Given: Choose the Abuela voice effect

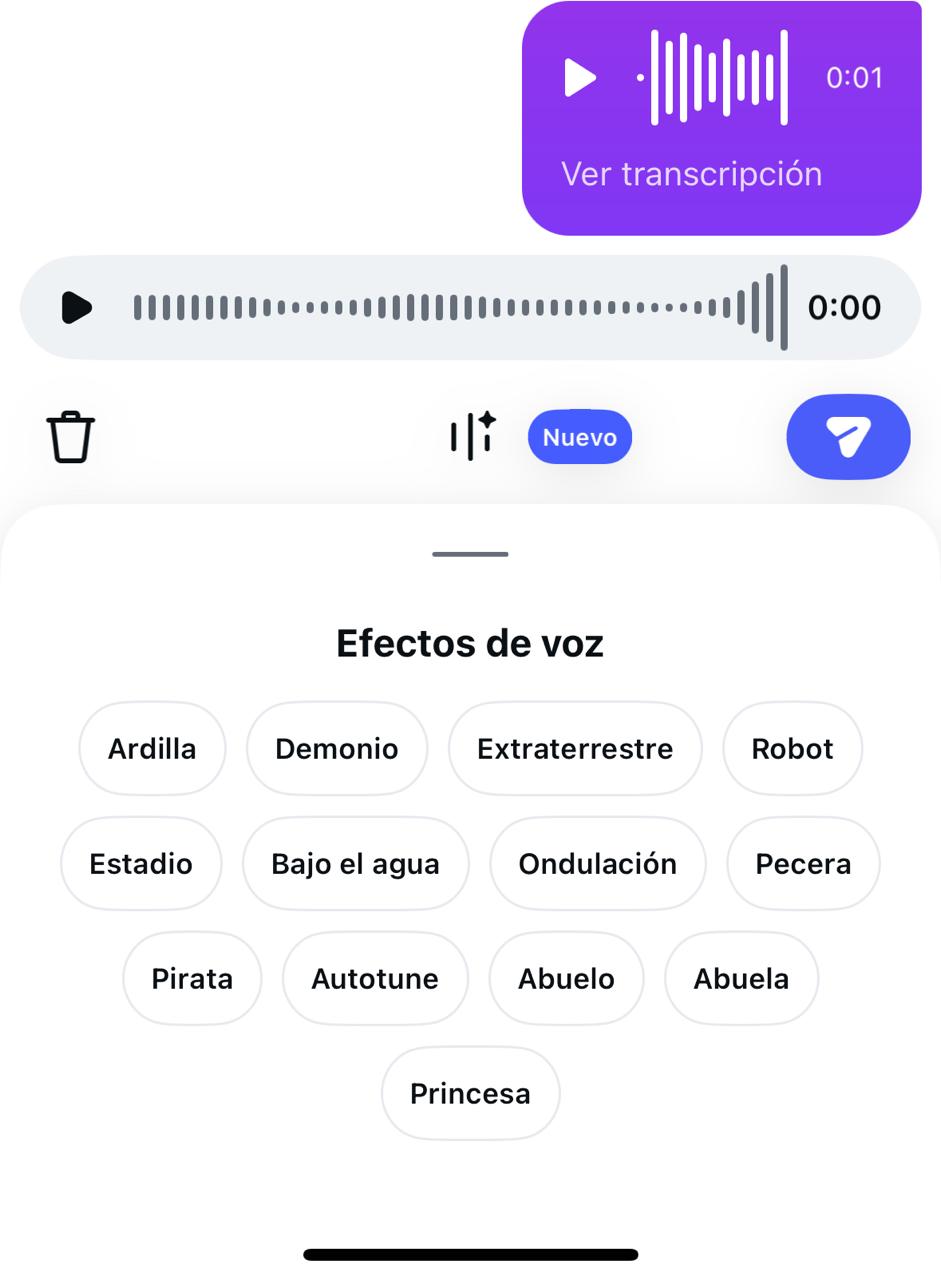Looking at the screenshot, I should pyautogui.click(x=741, y=979).
